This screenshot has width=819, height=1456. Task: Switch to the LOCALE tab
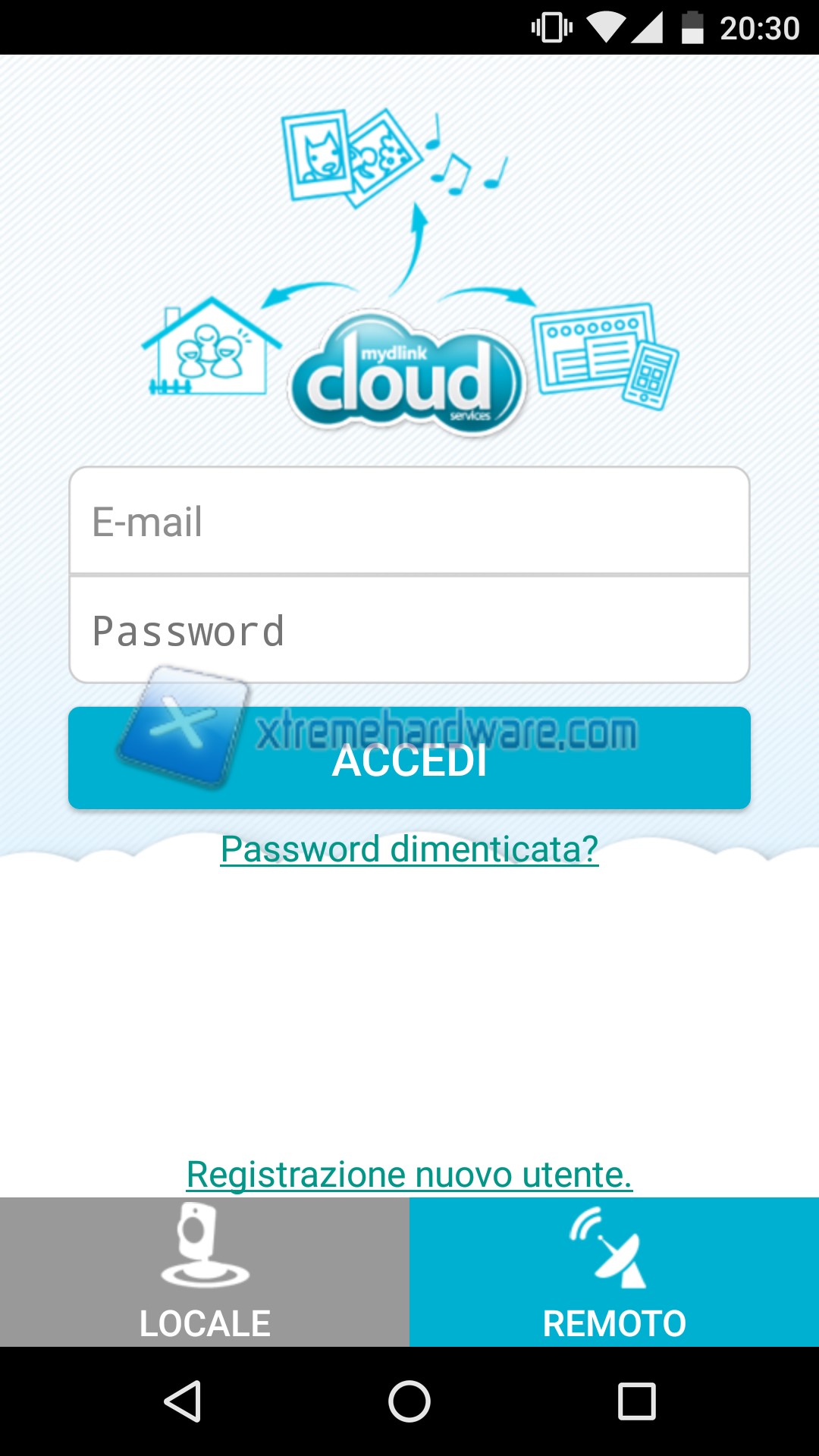(205, 1272)
